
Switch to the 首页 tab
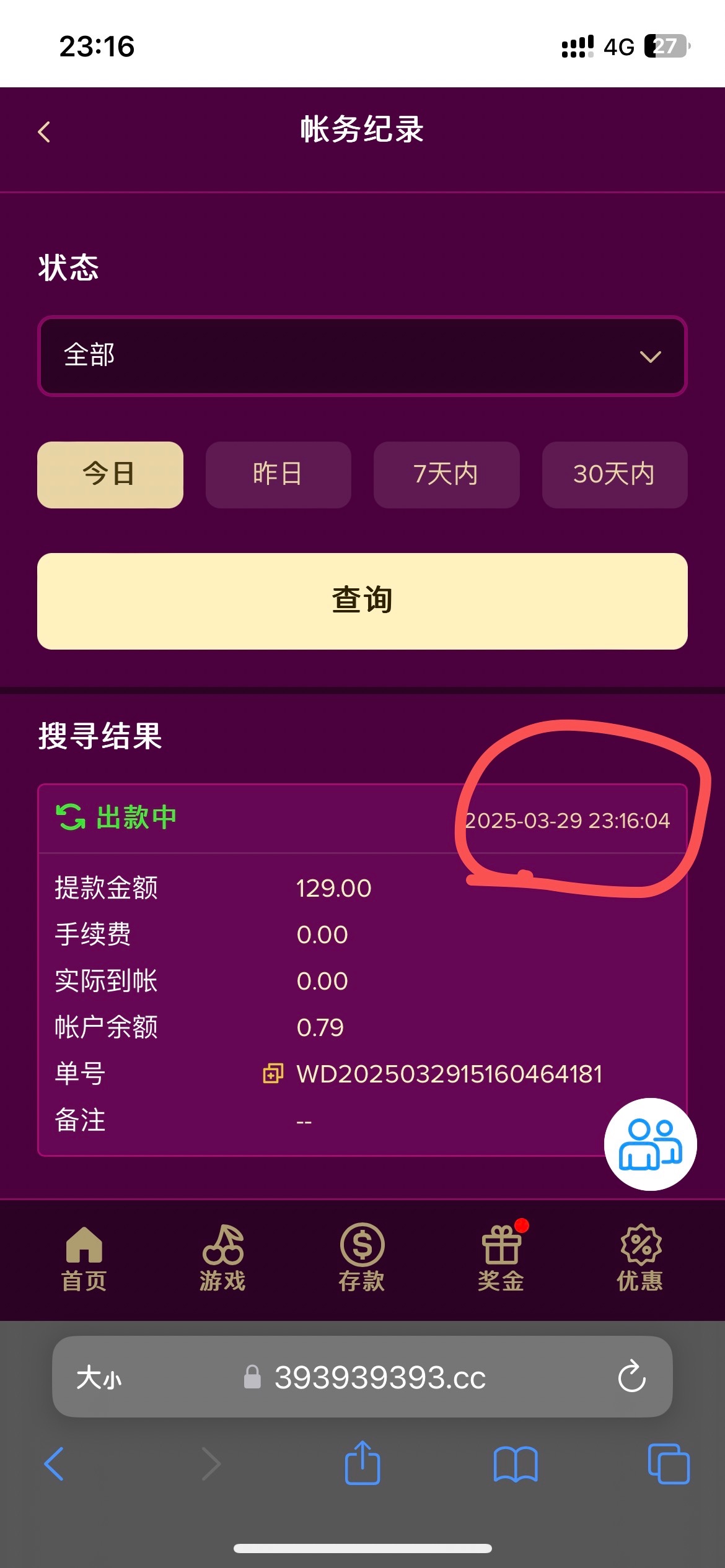84,1258
